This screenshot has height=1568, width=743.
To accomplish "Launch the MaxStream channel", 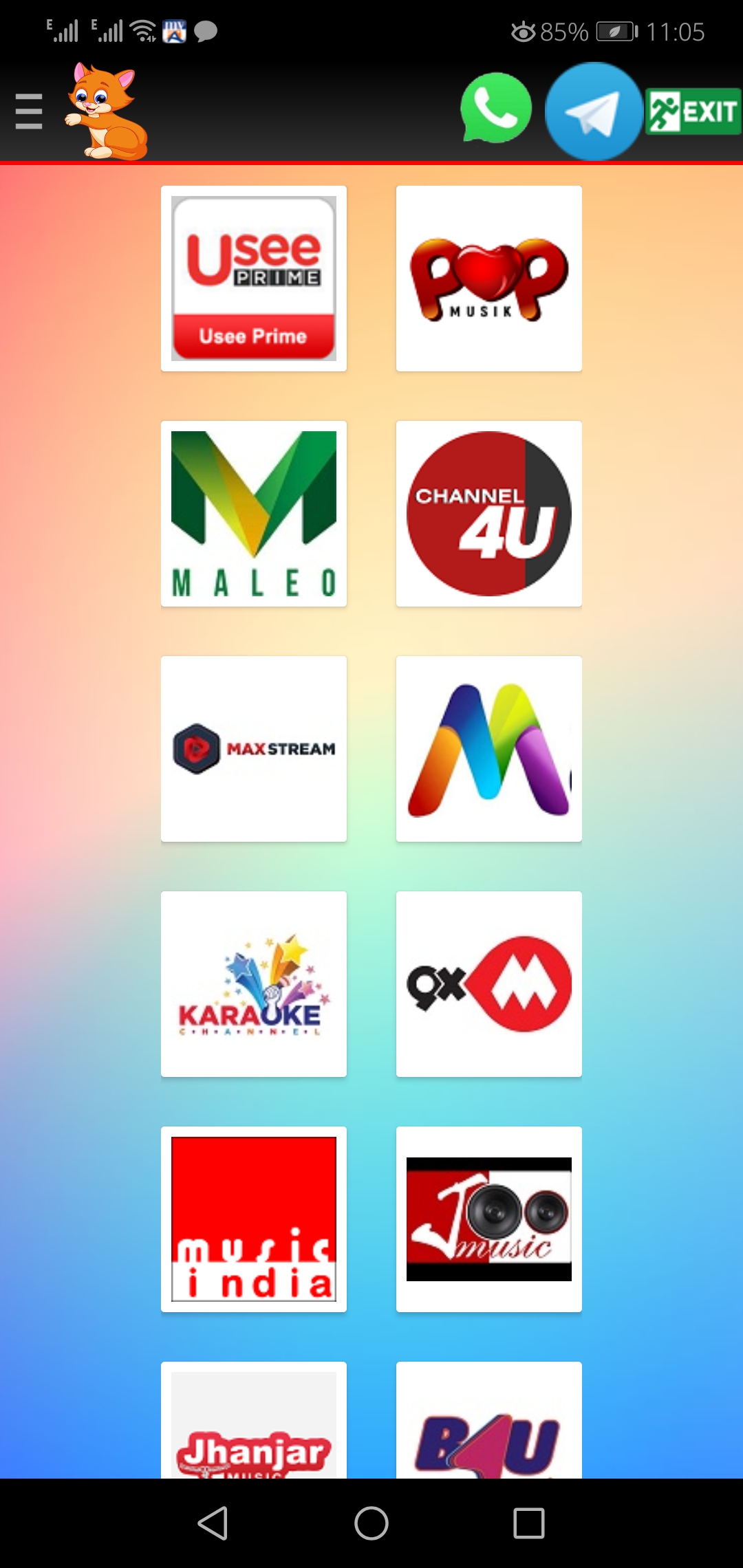I will coord(254,749).
